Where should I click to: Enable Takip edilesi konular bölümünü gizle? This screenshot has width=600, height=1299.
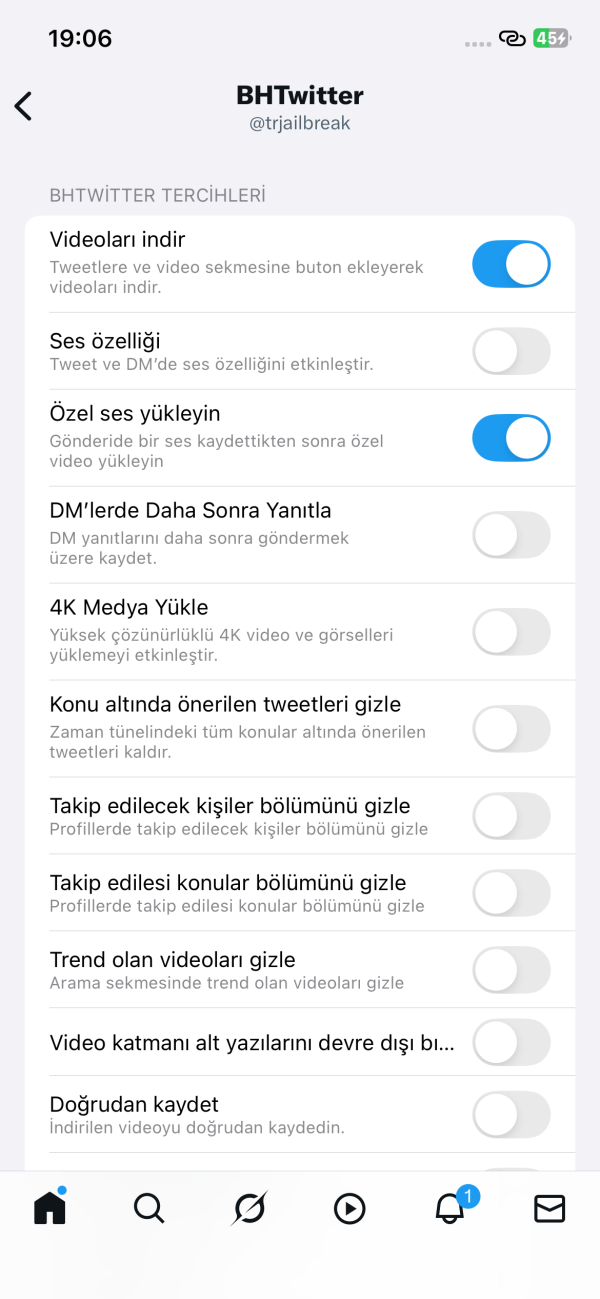[511, 893]
